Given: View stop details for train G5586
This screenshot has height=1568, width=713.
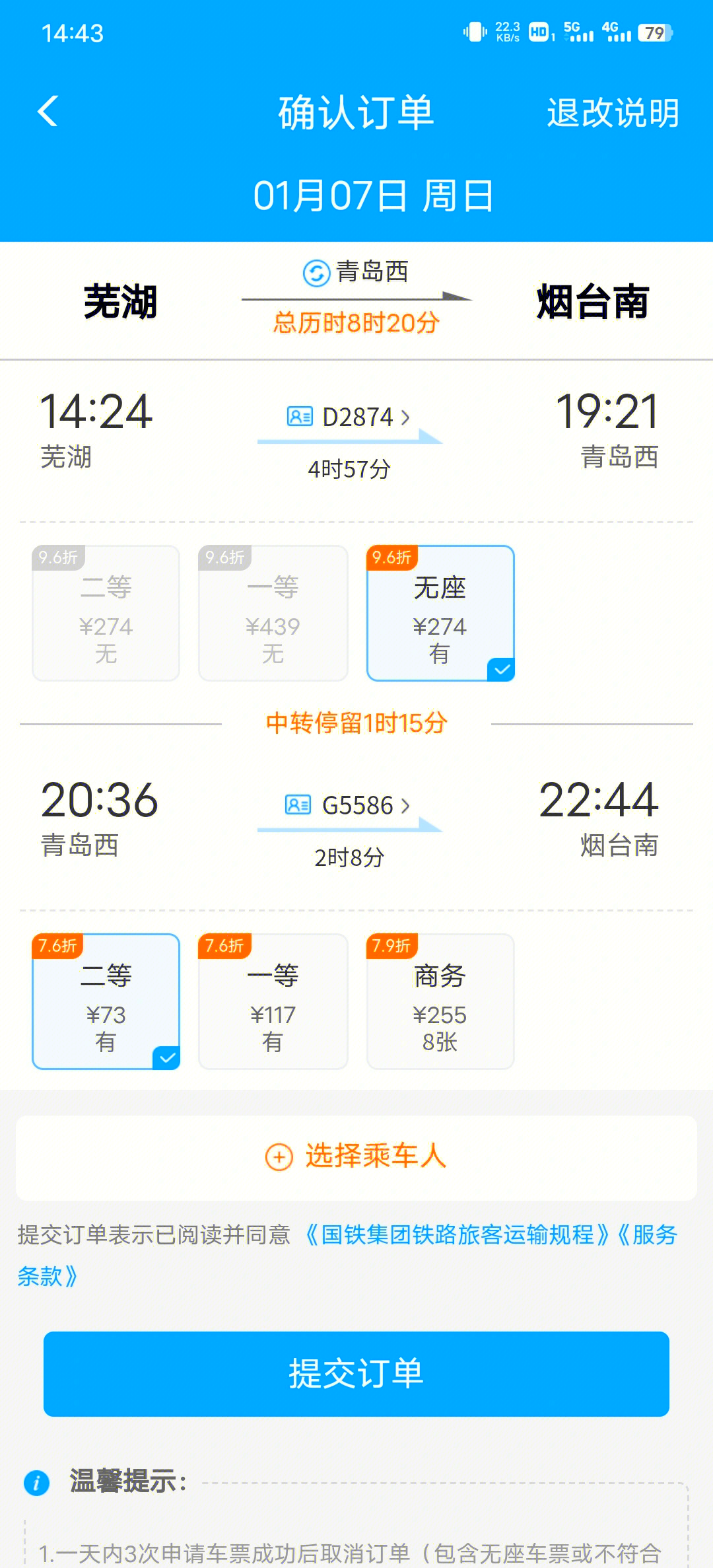Looking at the screenshot, I should (349, 805).
